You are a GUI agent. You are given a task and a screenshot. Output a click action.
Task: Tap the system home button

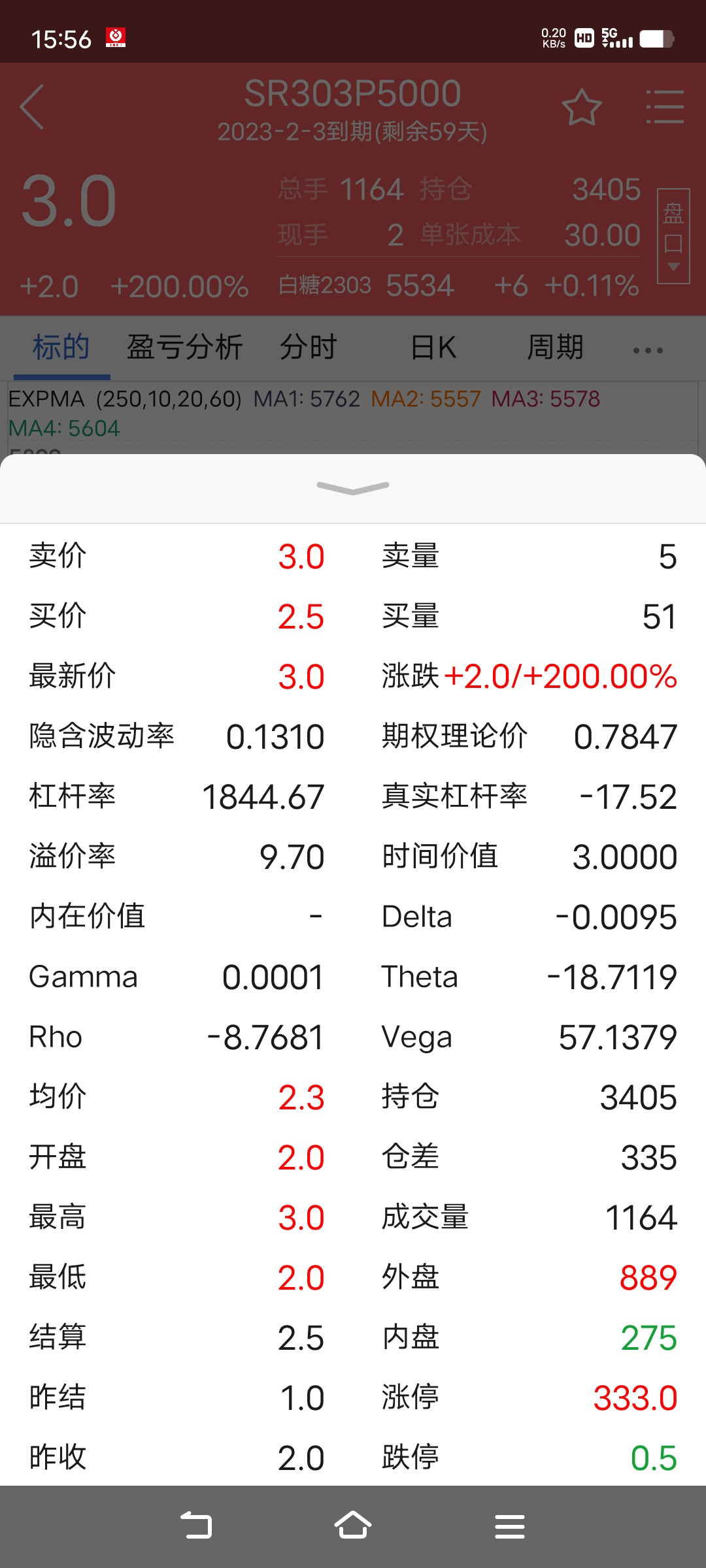pos(353,1526)
